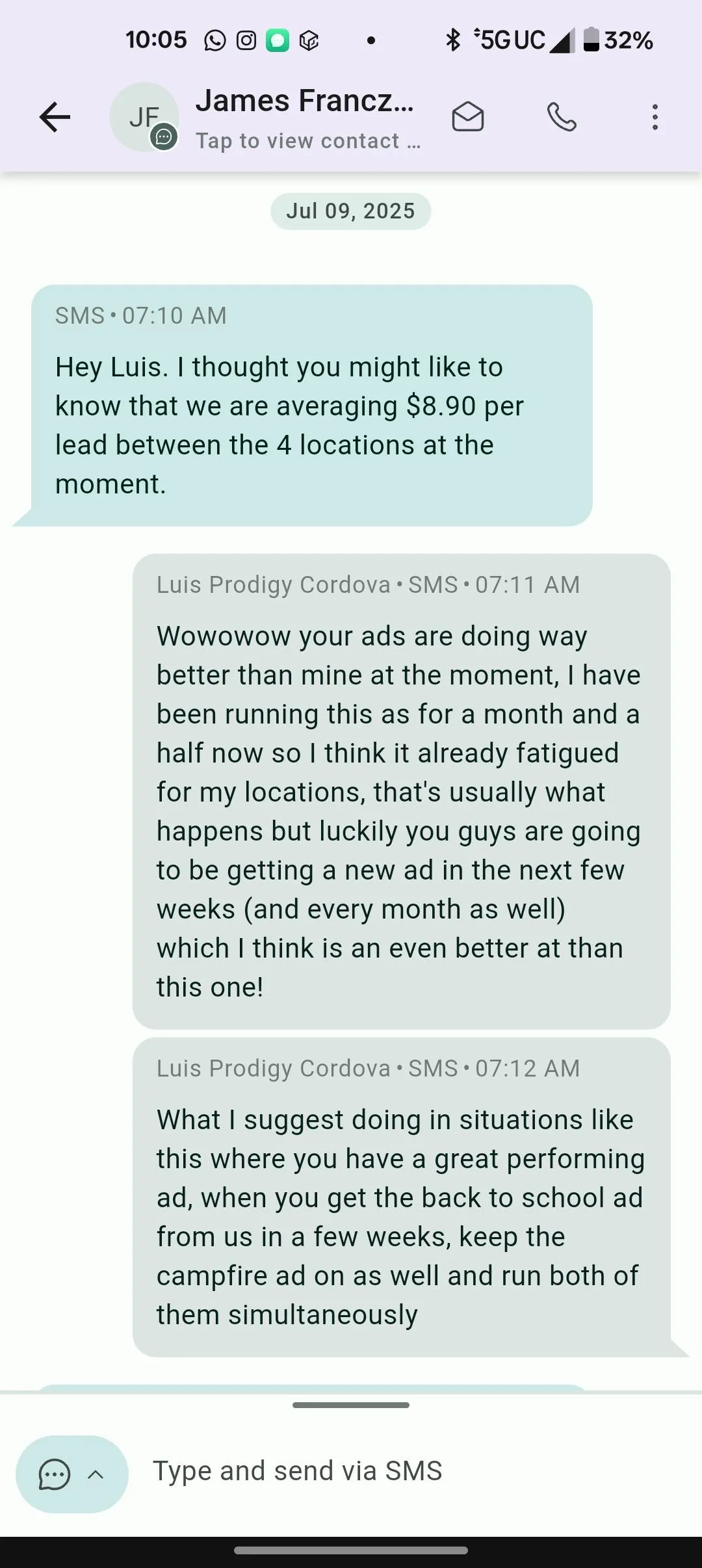The image size is (702, 1568).
Task: Call James using the phone icon
Action: (562, 118)
